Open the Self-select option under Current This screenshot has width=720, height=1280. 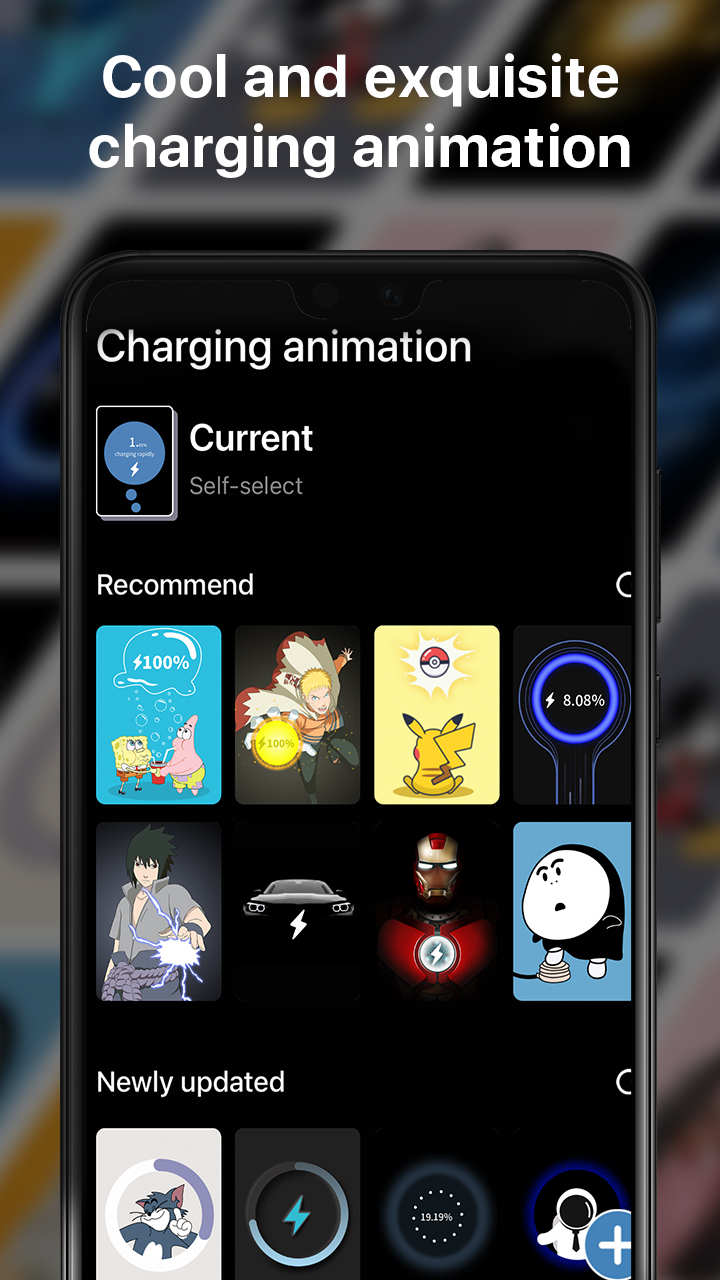click(x=247, y=486)
